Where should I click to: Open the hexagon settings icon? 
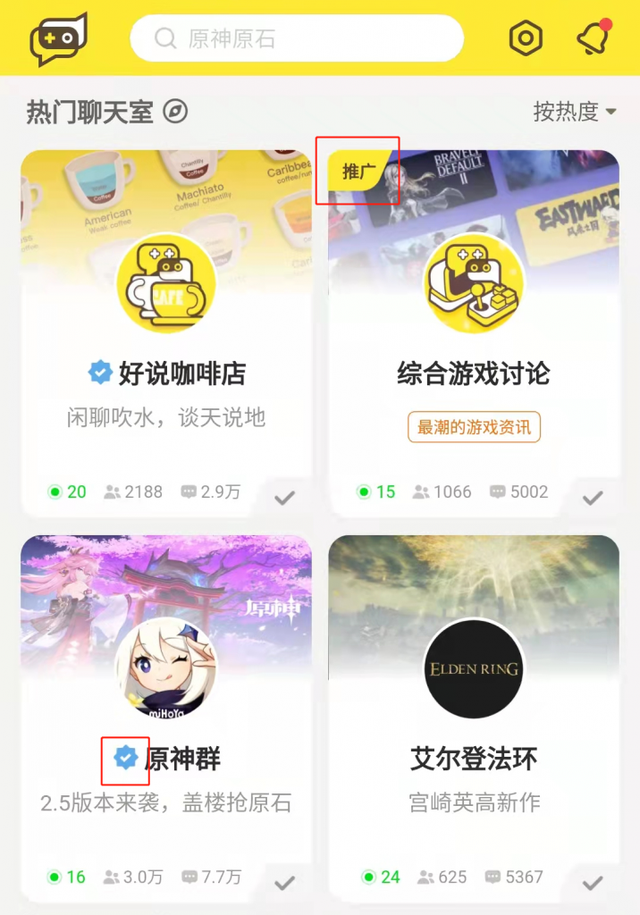526,39
